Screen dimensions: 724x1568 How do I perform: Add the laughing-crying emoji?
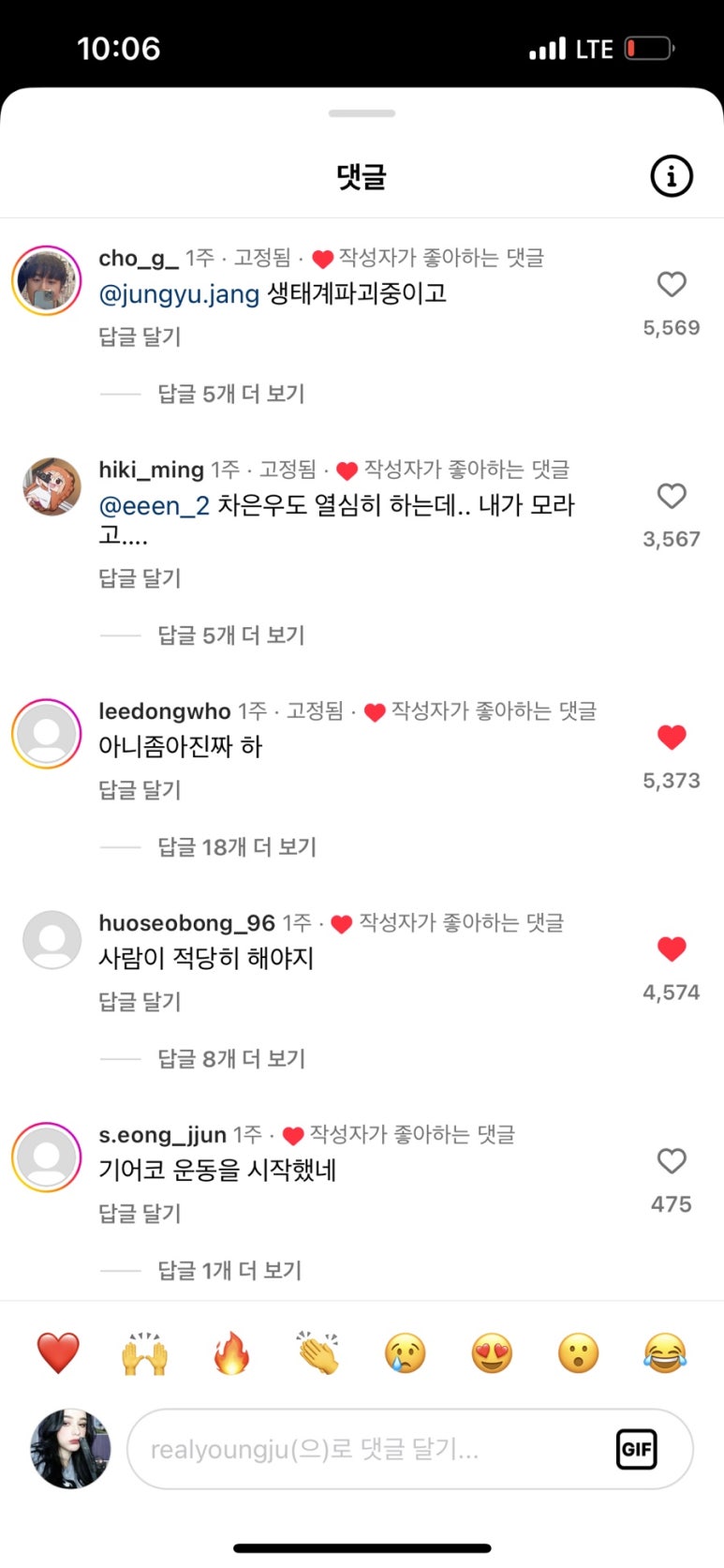664,1353
